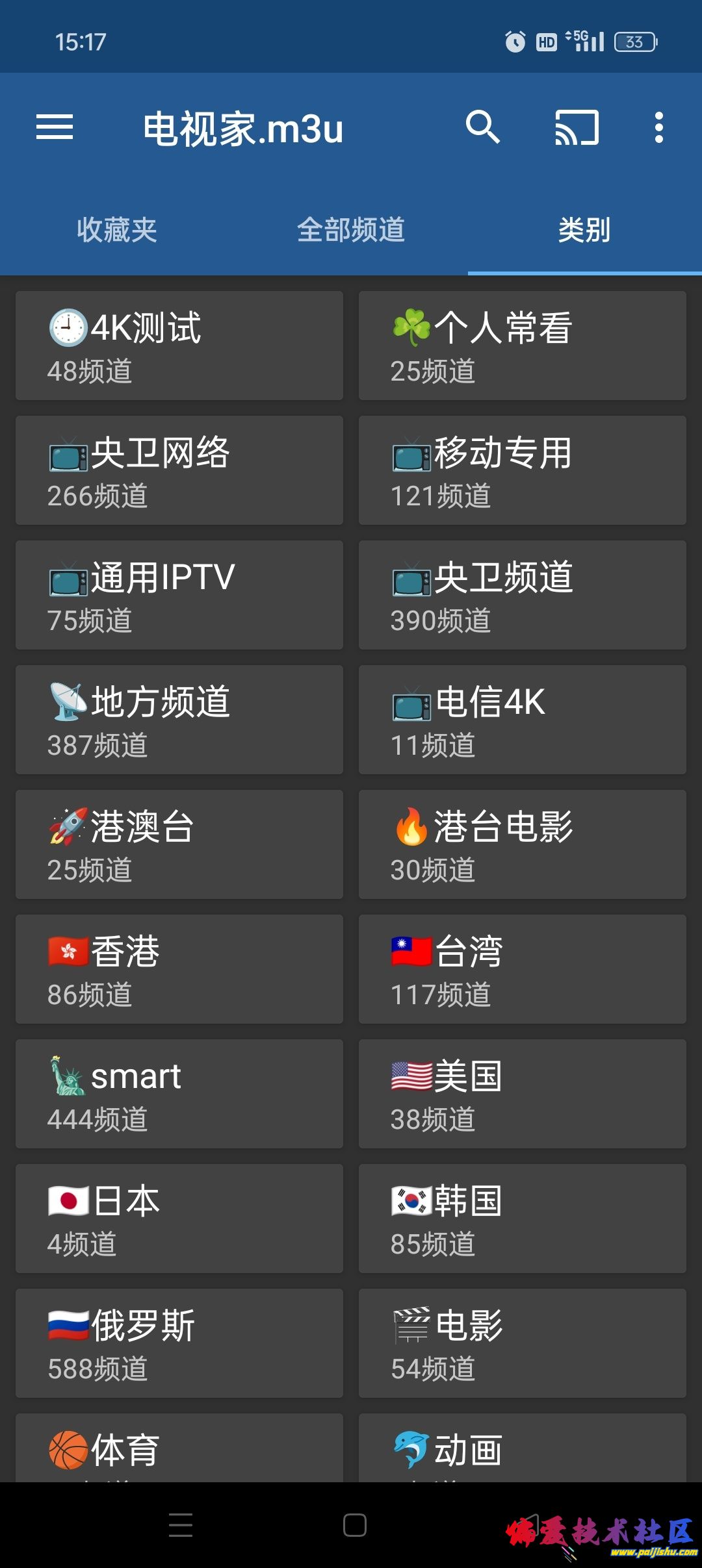Open the 通用IPTV category
The image size is (702, 1568).
click(179, 595)
